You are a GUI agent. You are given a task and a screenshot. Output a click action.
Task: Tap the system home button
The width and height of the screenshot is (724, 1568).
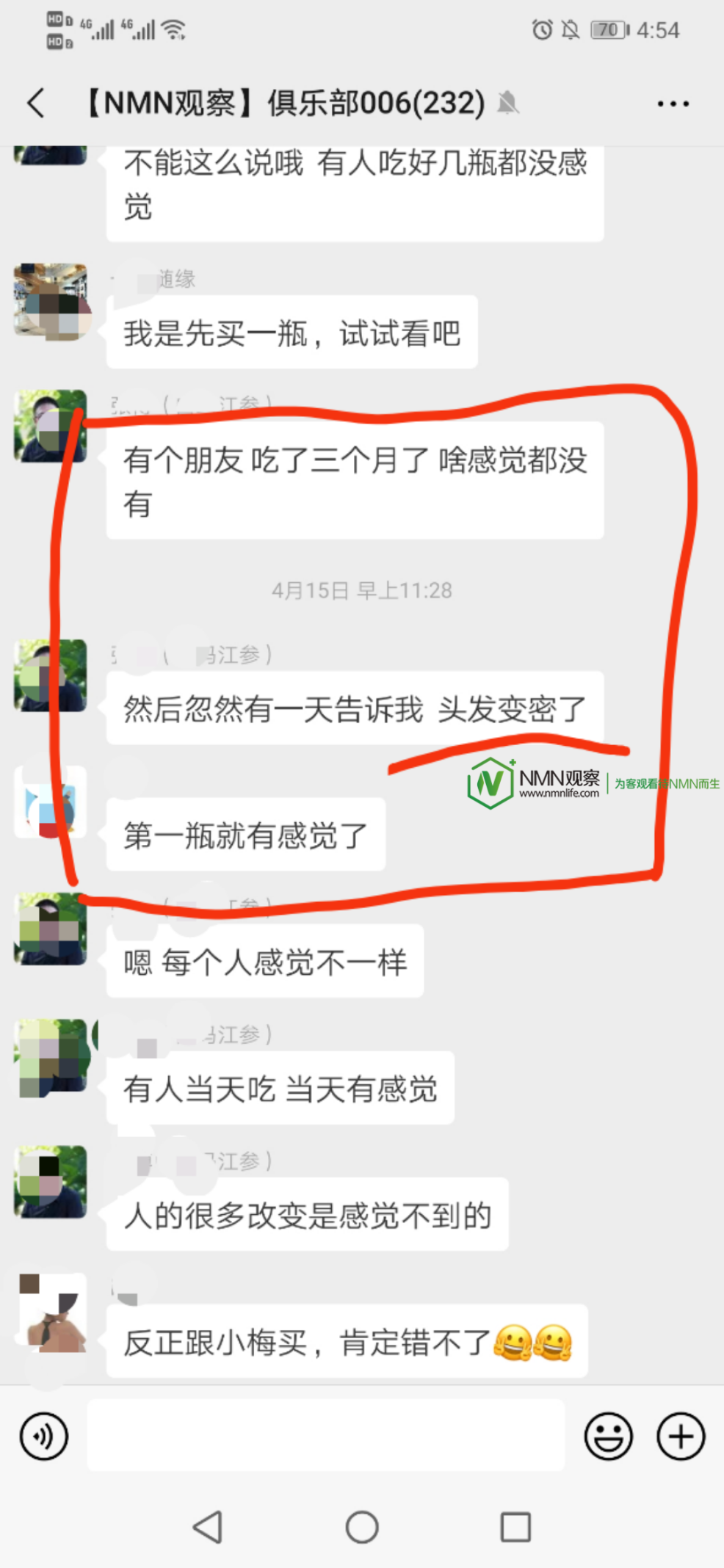tap(362, 1527)
